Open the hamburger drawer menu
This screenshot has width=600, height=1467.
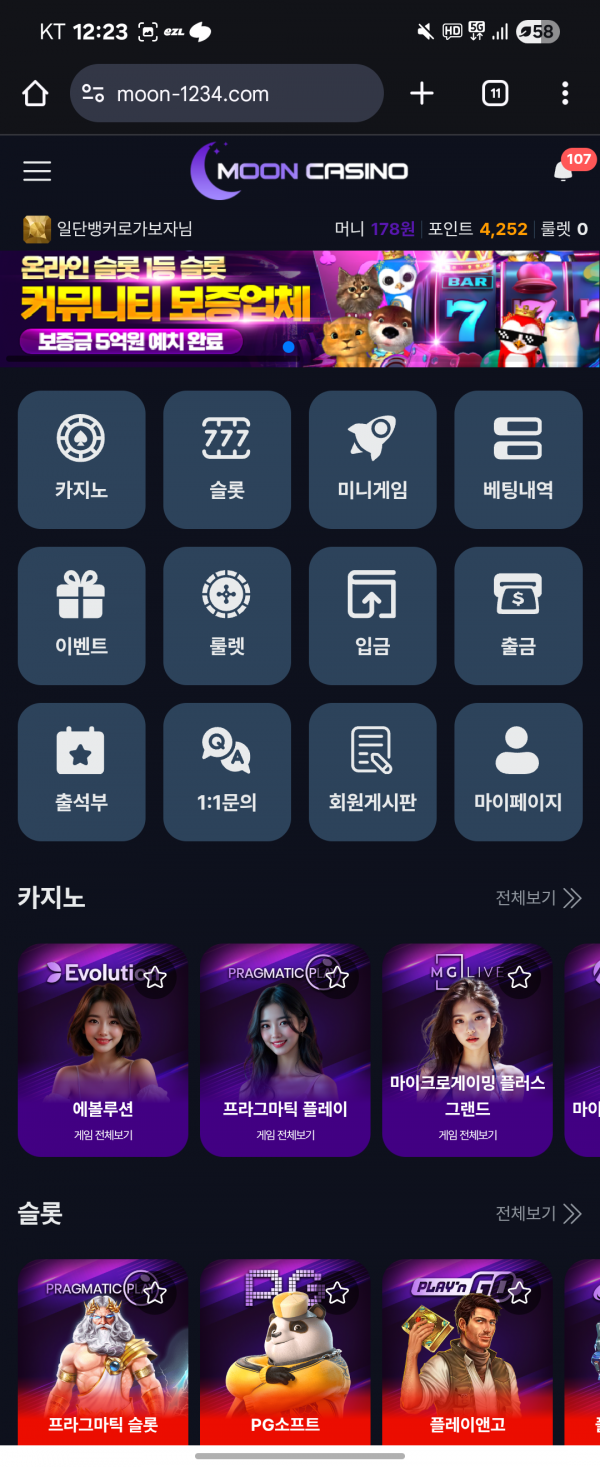tap(37, 171)
